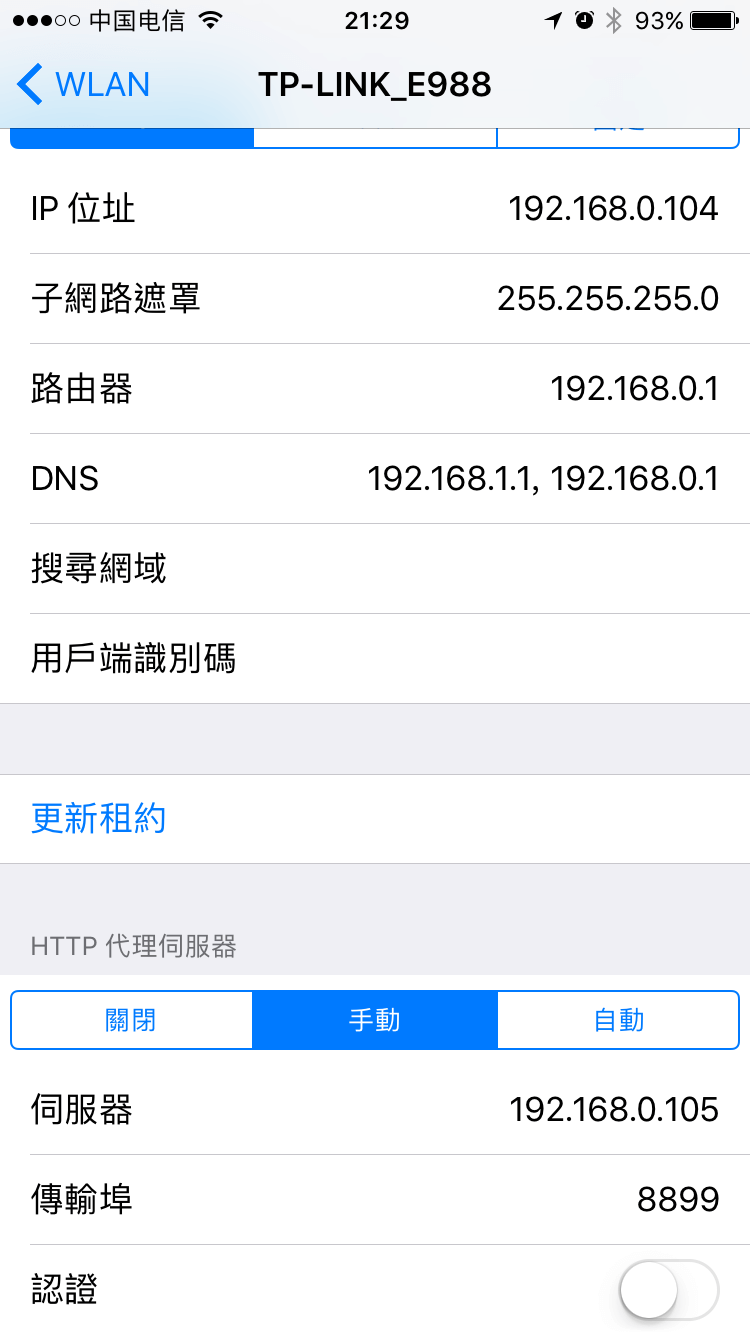
Task: Go back to WLAN settings
Action: tap(84, 84)
